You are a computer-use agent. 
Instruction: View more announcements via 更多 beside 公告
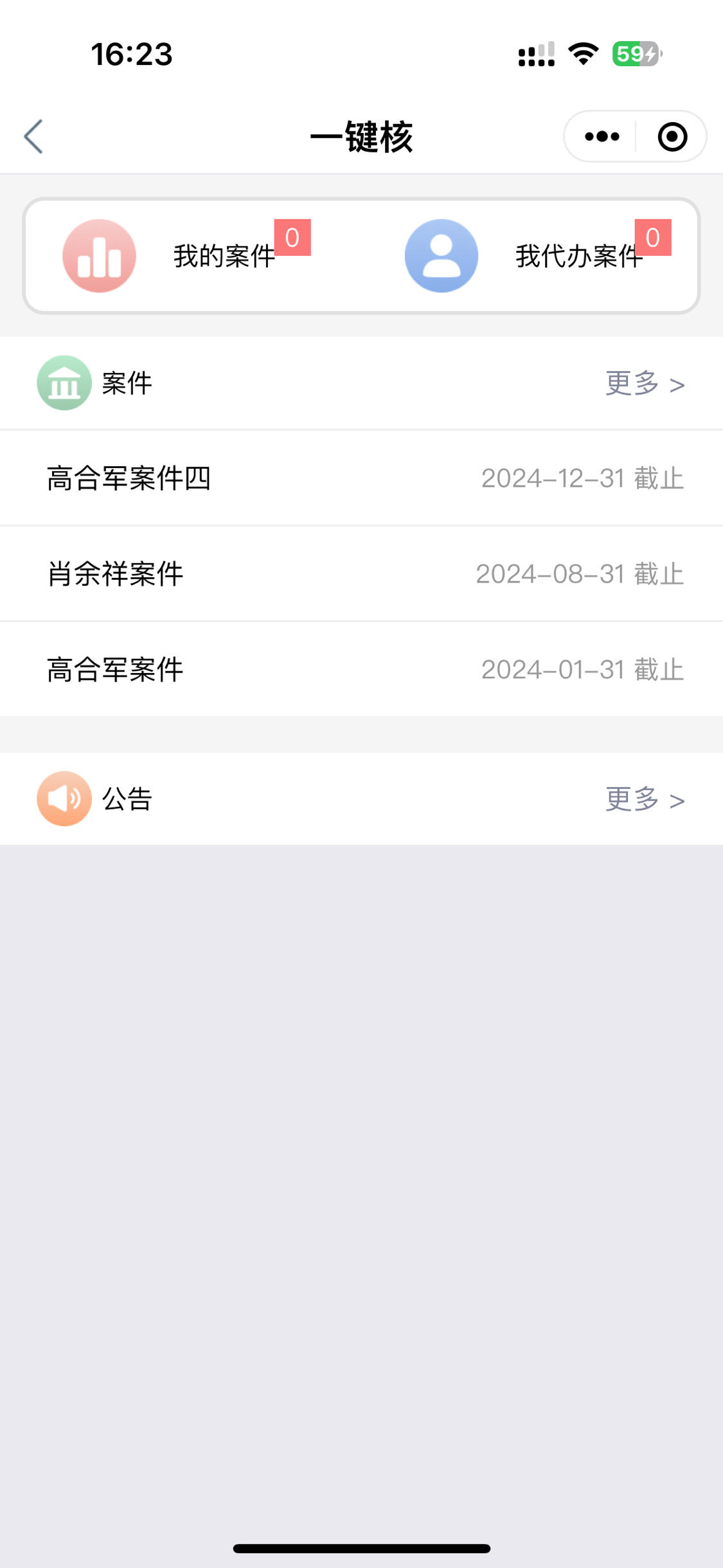click(x=645, y=799)
